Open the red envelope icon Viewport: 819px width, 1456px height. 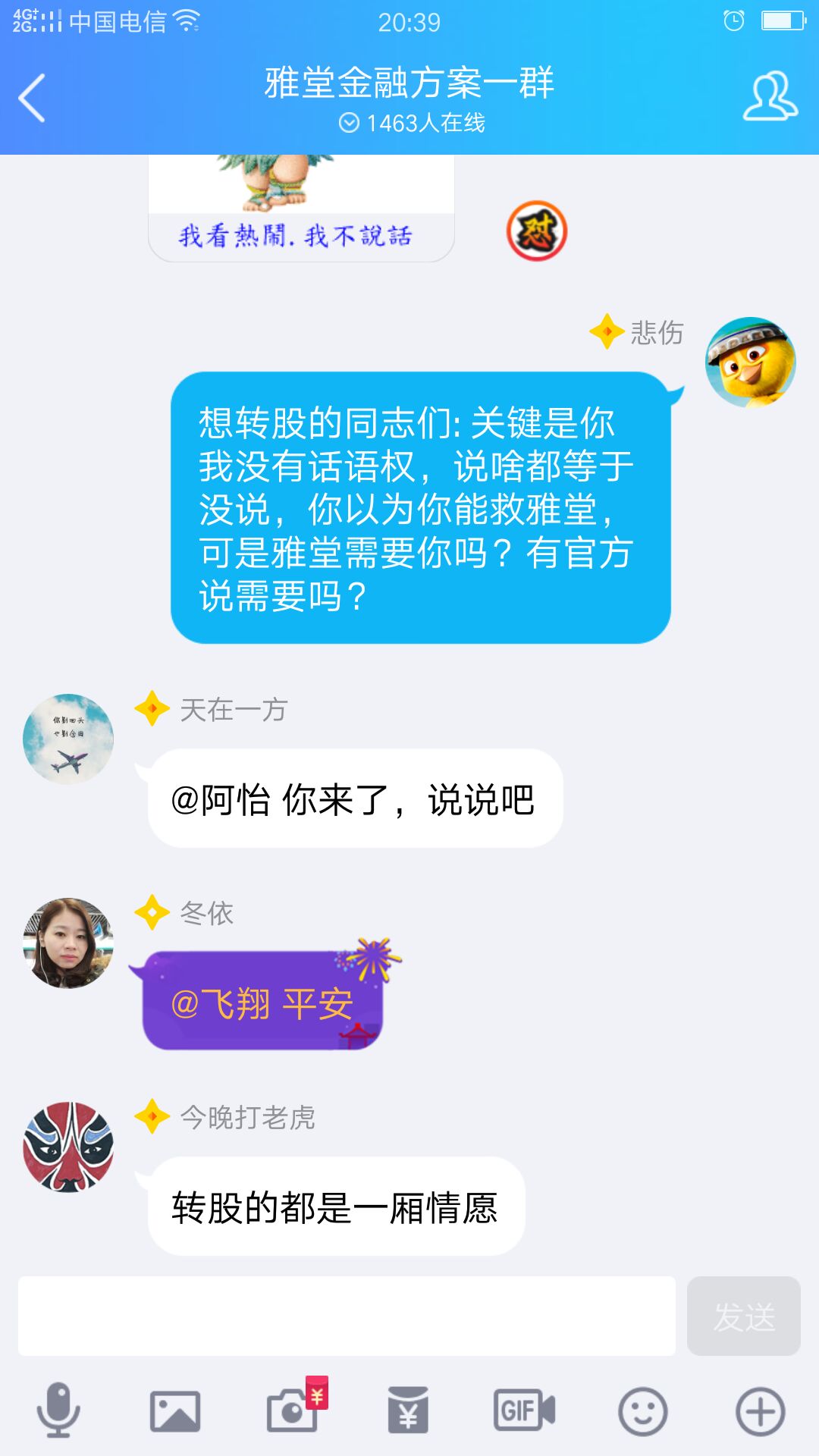[x=408, y=1411]
